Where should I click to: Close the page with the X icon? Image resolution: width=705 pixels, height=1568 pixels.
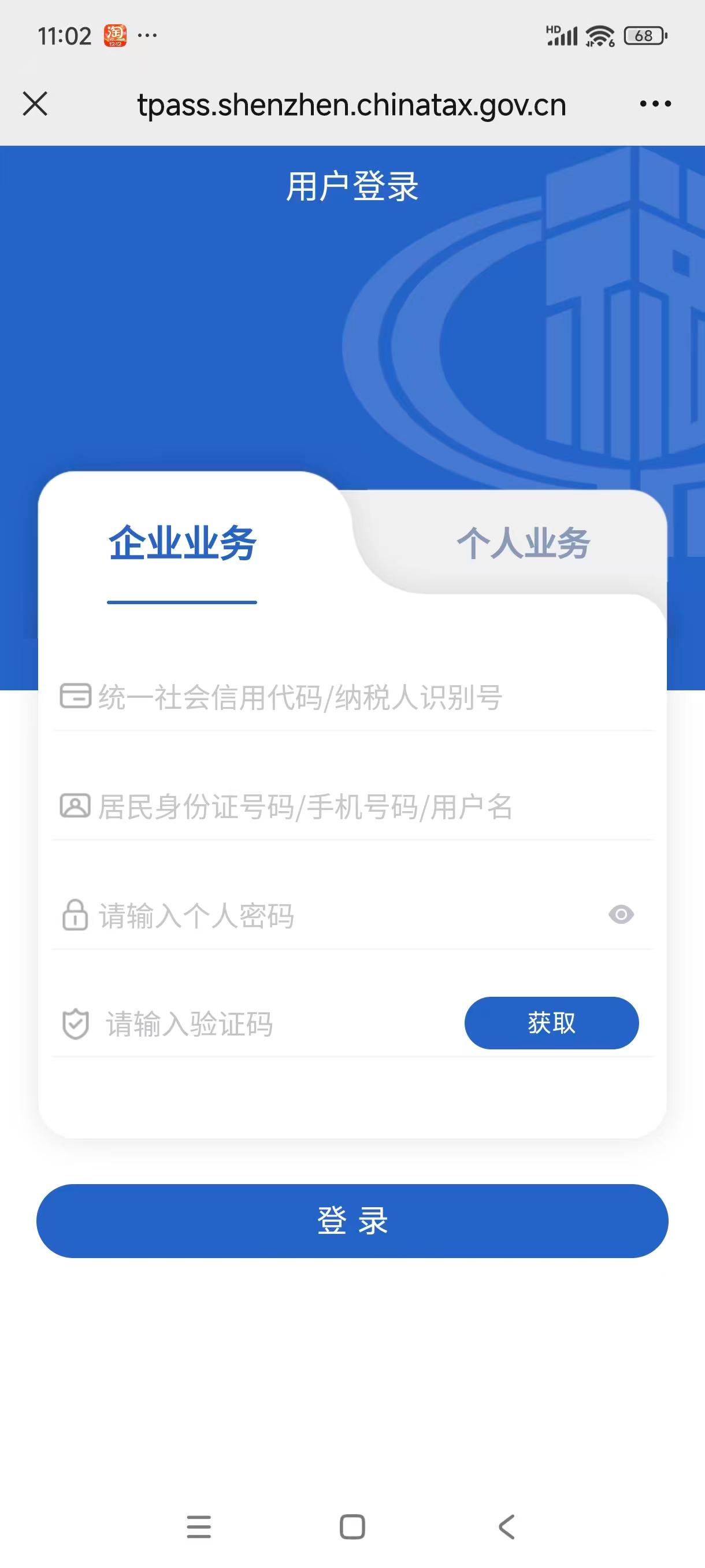point(35,103)
